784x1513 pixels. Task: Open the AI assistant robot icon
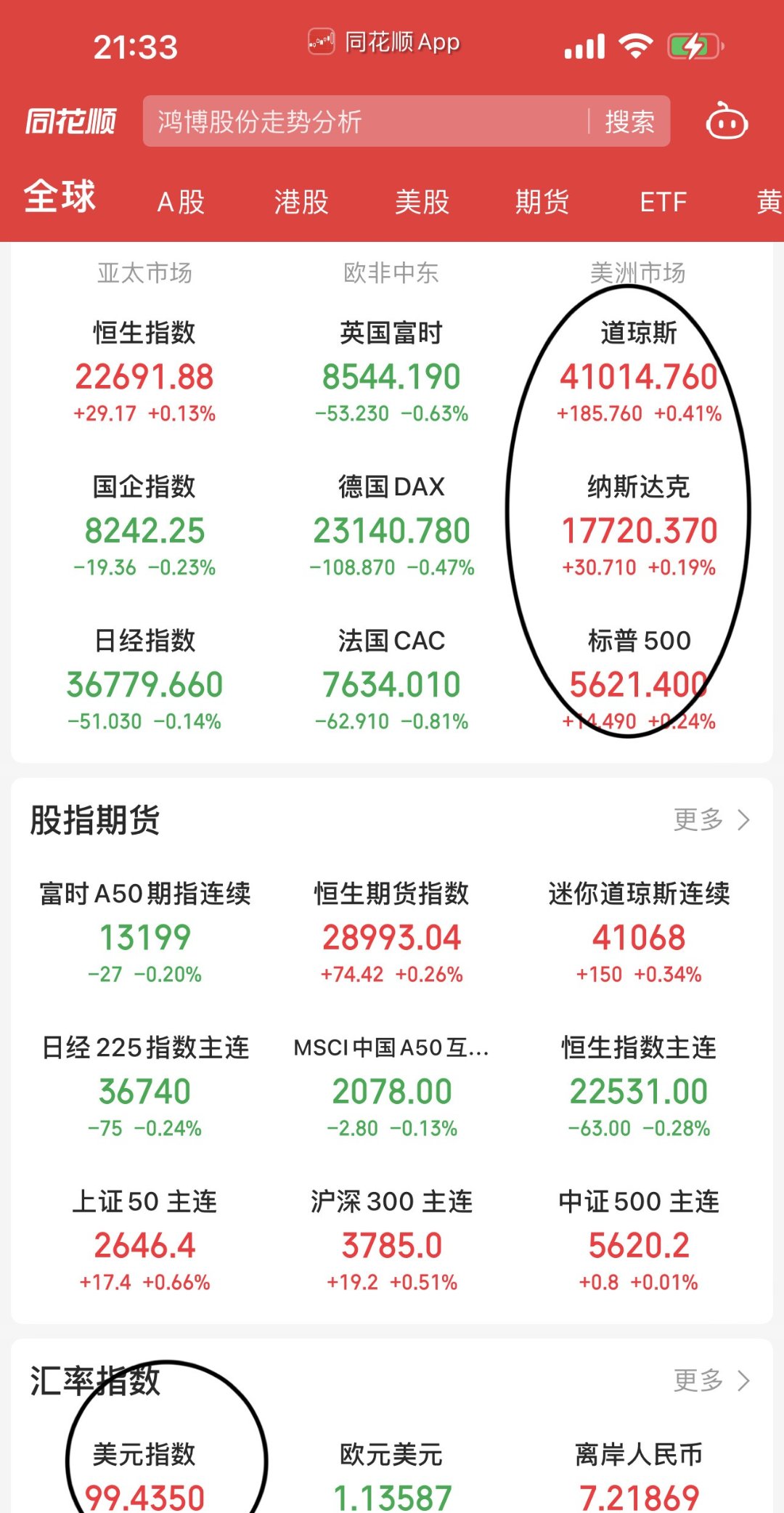pos(727,122)
